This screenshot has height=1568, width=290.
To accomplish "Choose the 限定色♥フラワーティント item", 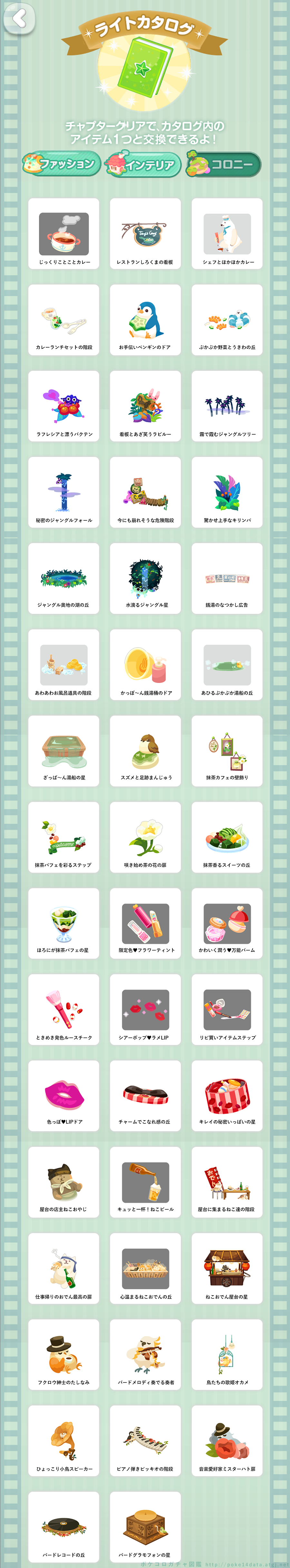I will (145, 923).
